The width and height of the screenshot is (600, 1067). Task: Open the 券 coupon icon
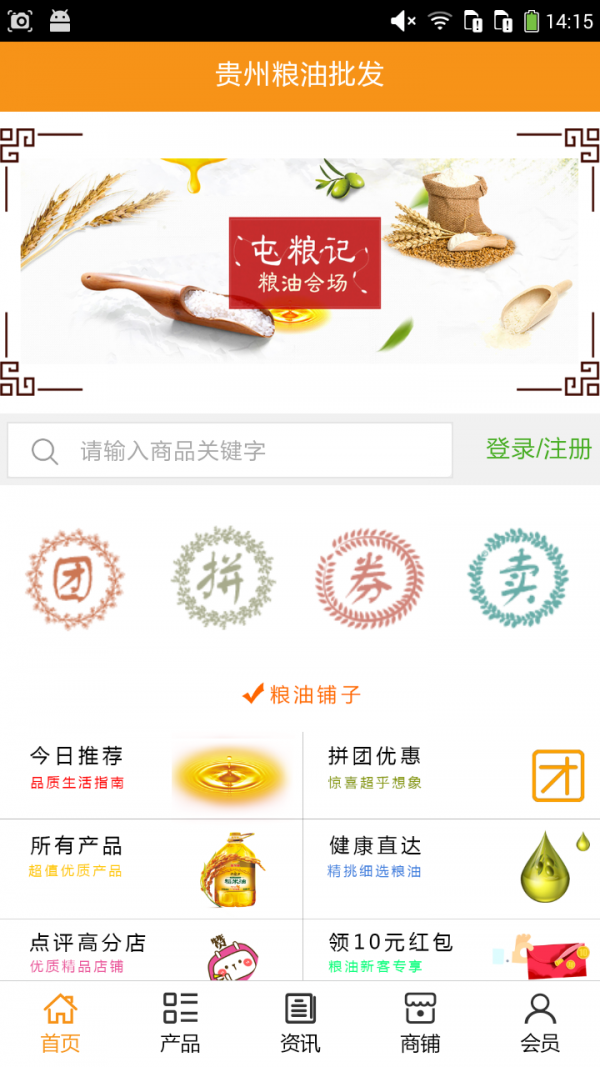369,580
